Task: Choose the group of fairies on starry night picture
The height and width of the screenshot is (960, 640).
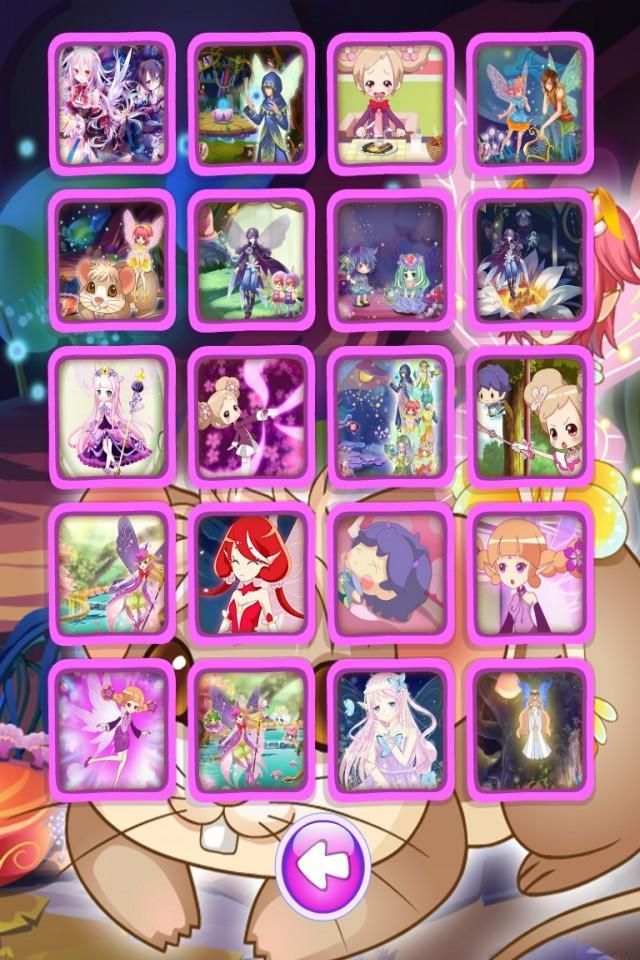Action: click(391, 417)
